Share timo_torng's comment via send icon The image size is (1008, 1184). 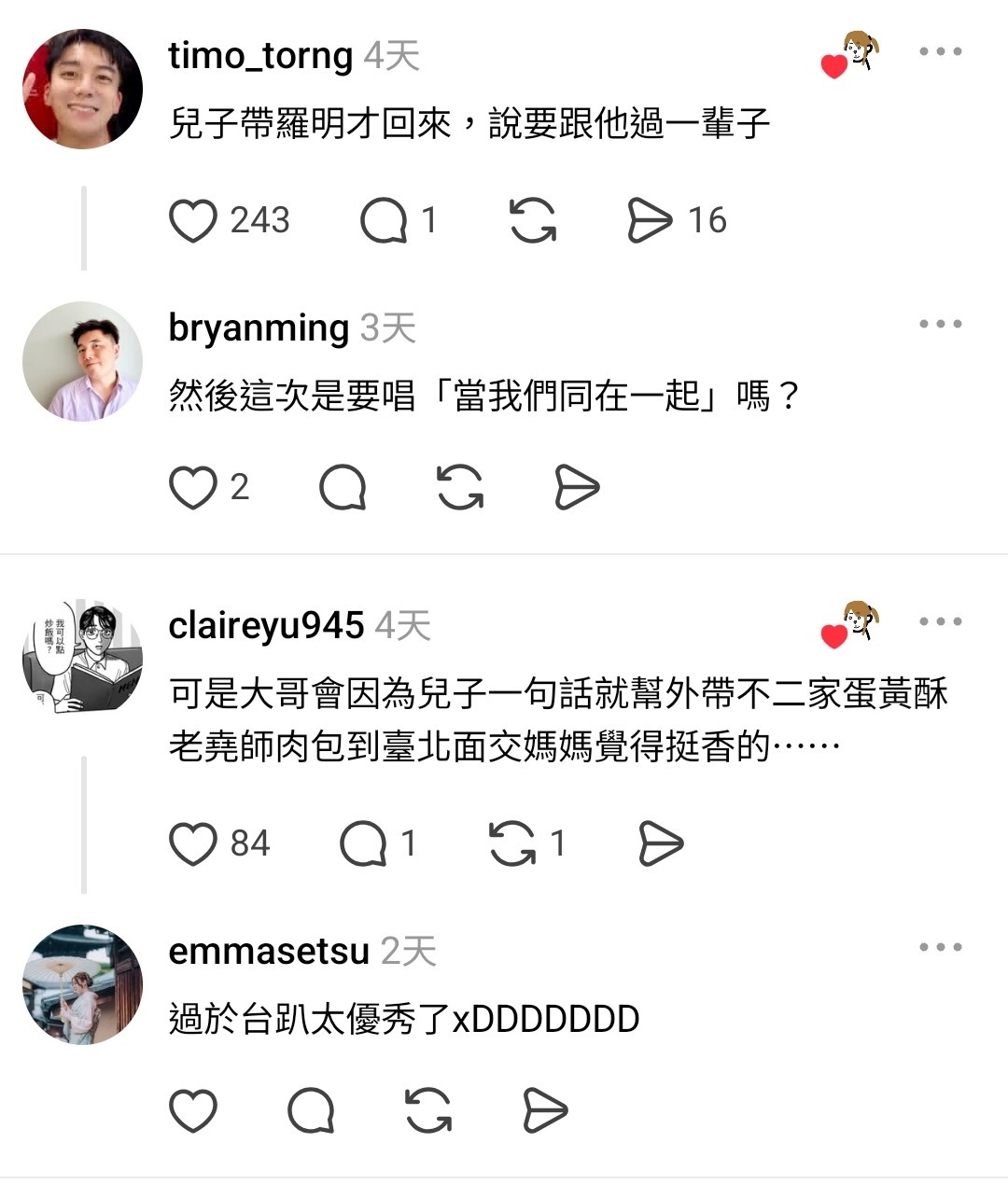pyautogui.click(x=650, y=221)
